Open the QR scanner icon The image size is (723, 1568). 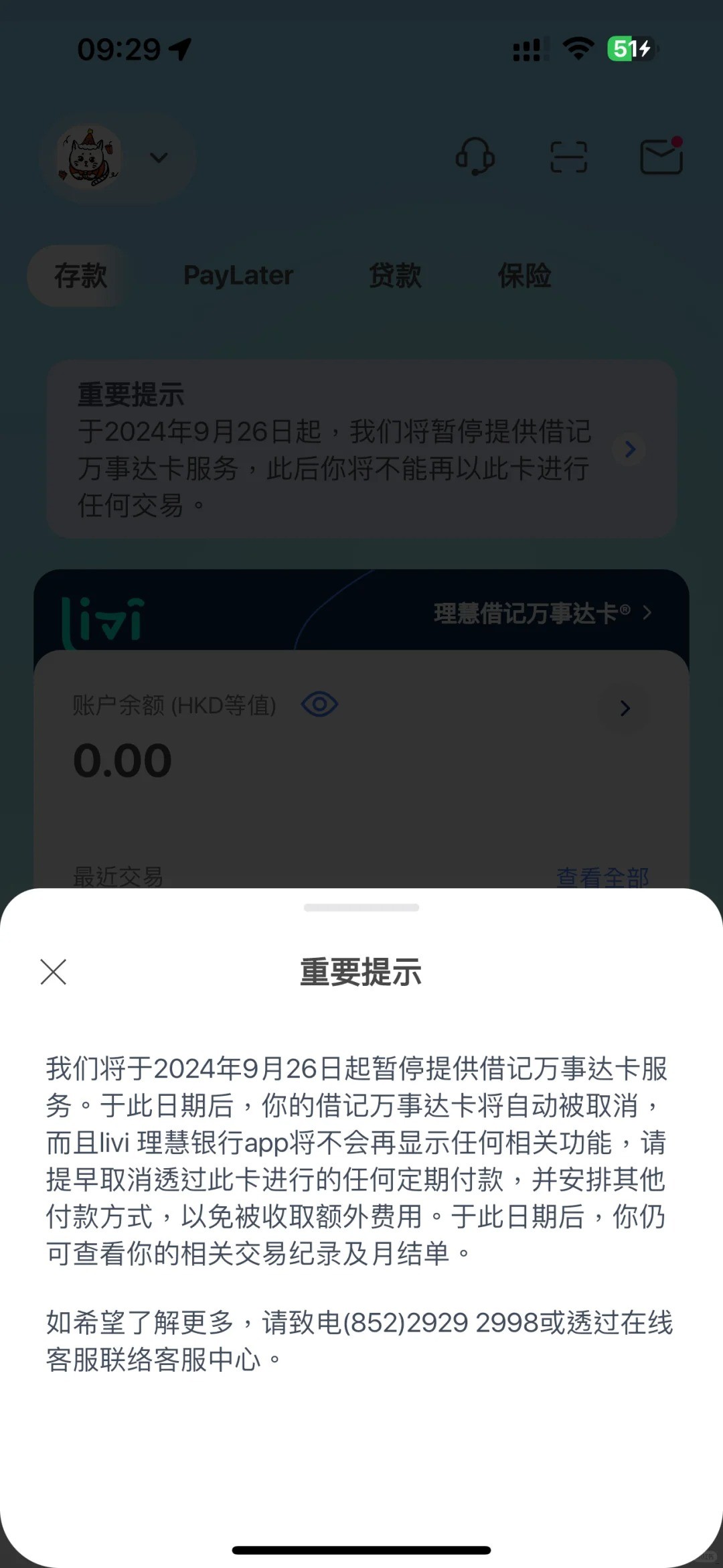click(x=568, y=155)
